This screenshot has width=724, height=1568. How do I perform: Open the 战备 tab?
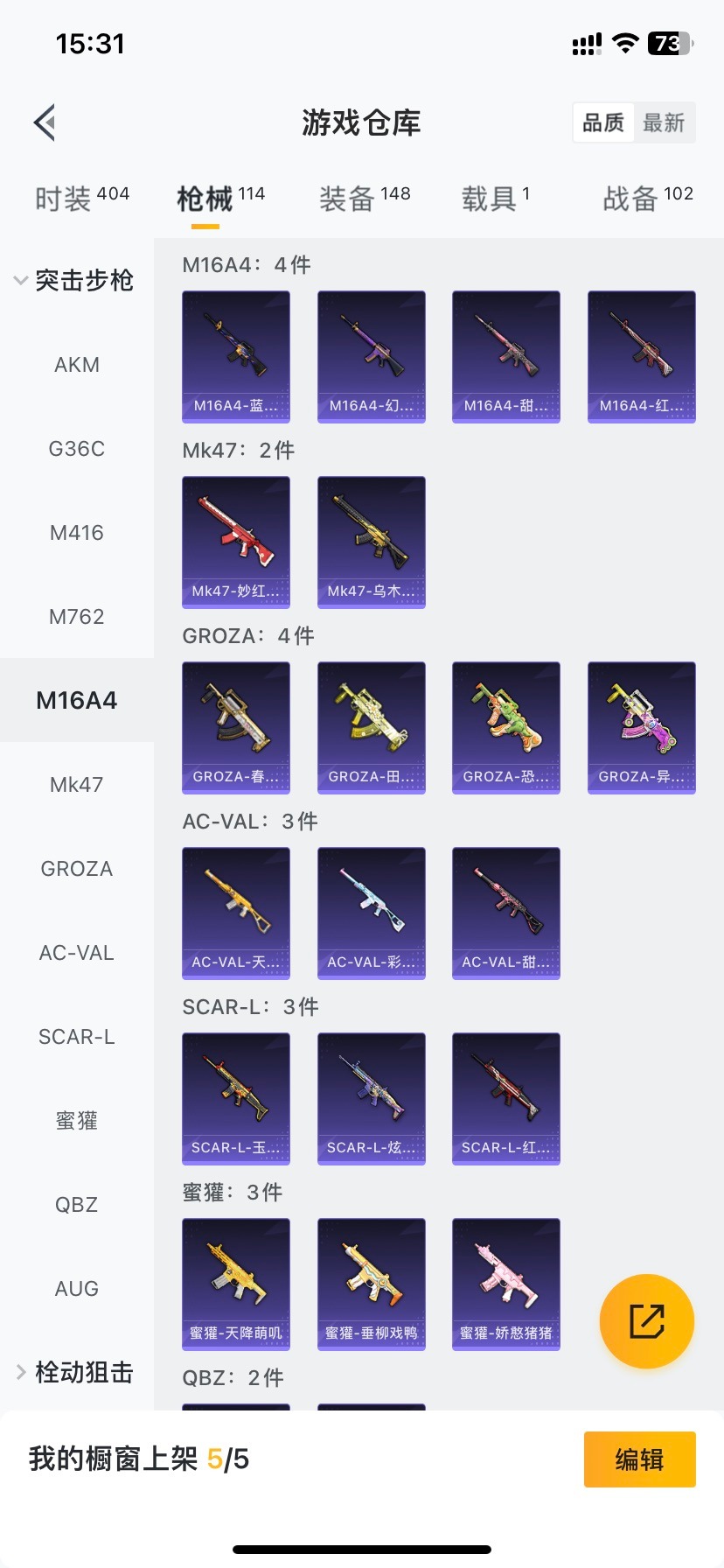(647, 199)
